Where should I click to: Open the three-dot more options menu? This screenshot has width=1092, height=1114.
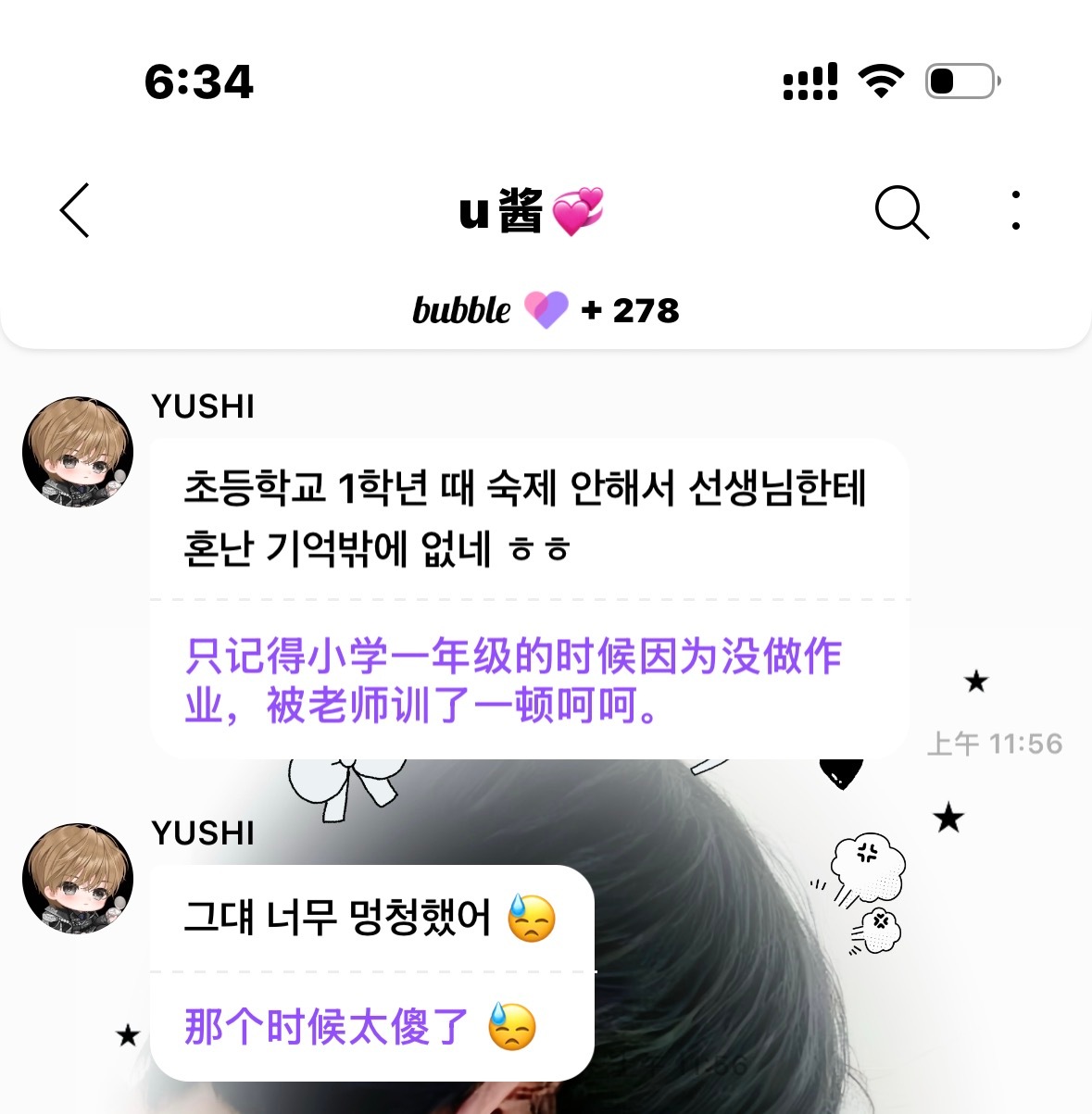1015,211
